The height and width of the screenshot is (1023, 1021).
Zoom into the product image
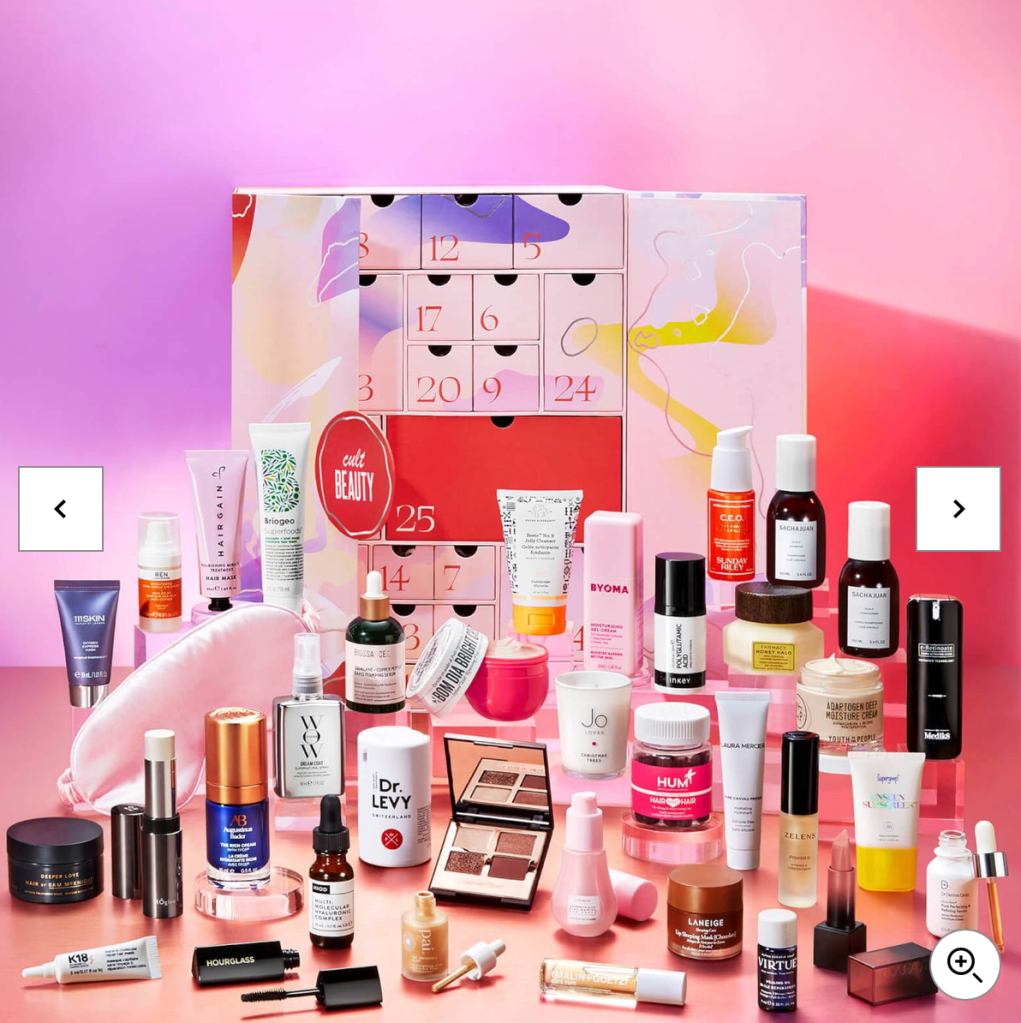click(964, 964)
